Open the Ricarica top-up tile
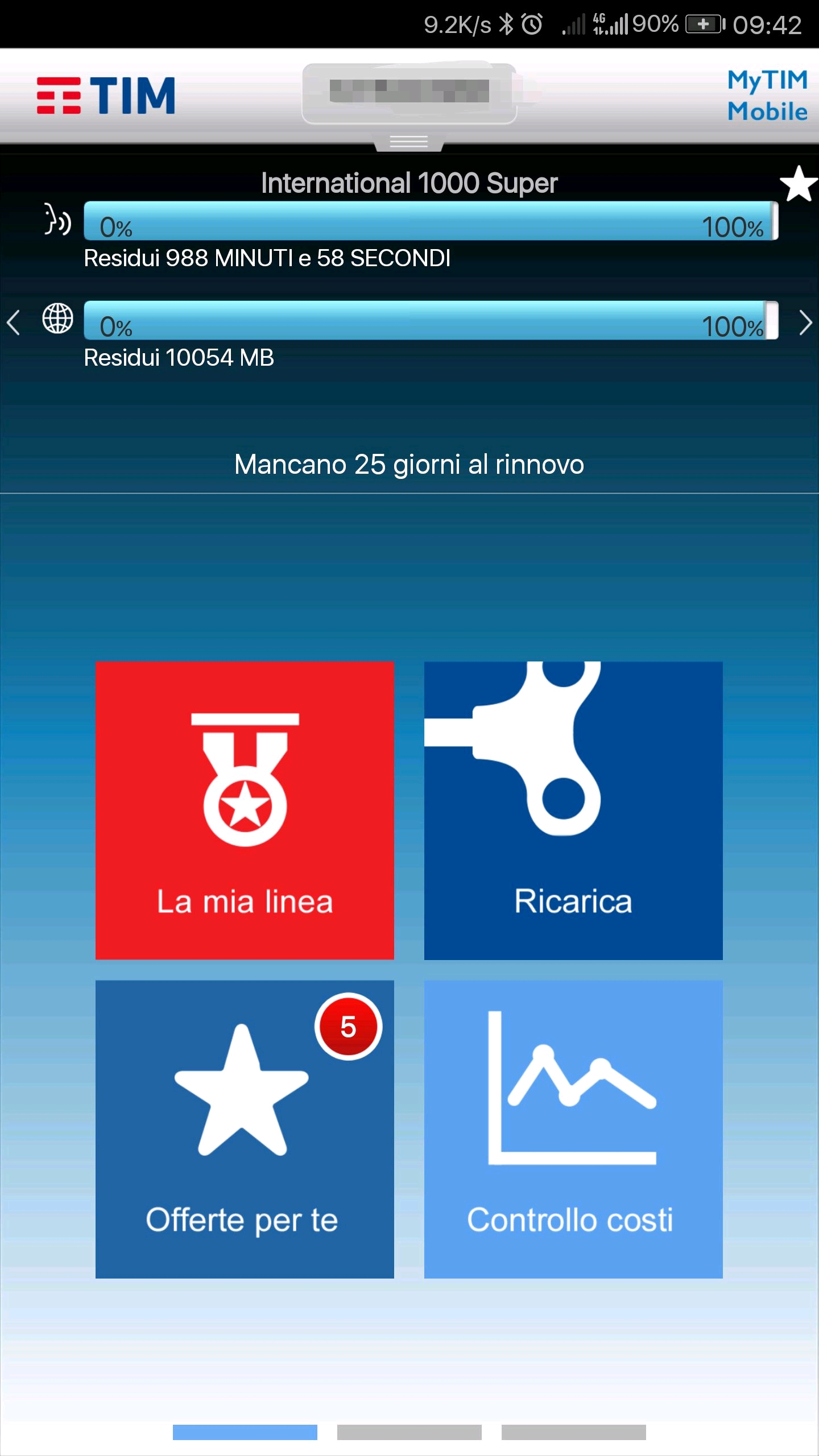The width and height of the screenshot is (819, 1456). (573, 810)
